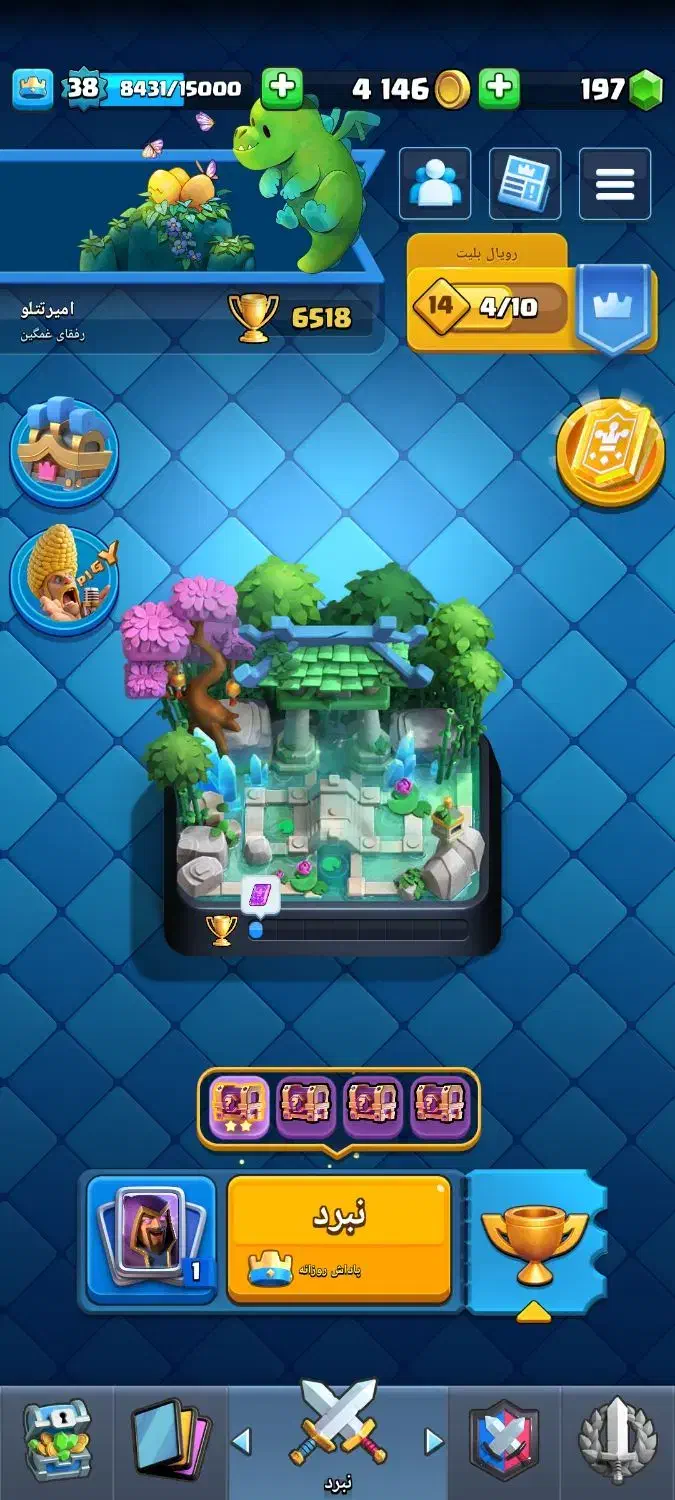
Task: Open the friends icon
Action: (435, 184)
